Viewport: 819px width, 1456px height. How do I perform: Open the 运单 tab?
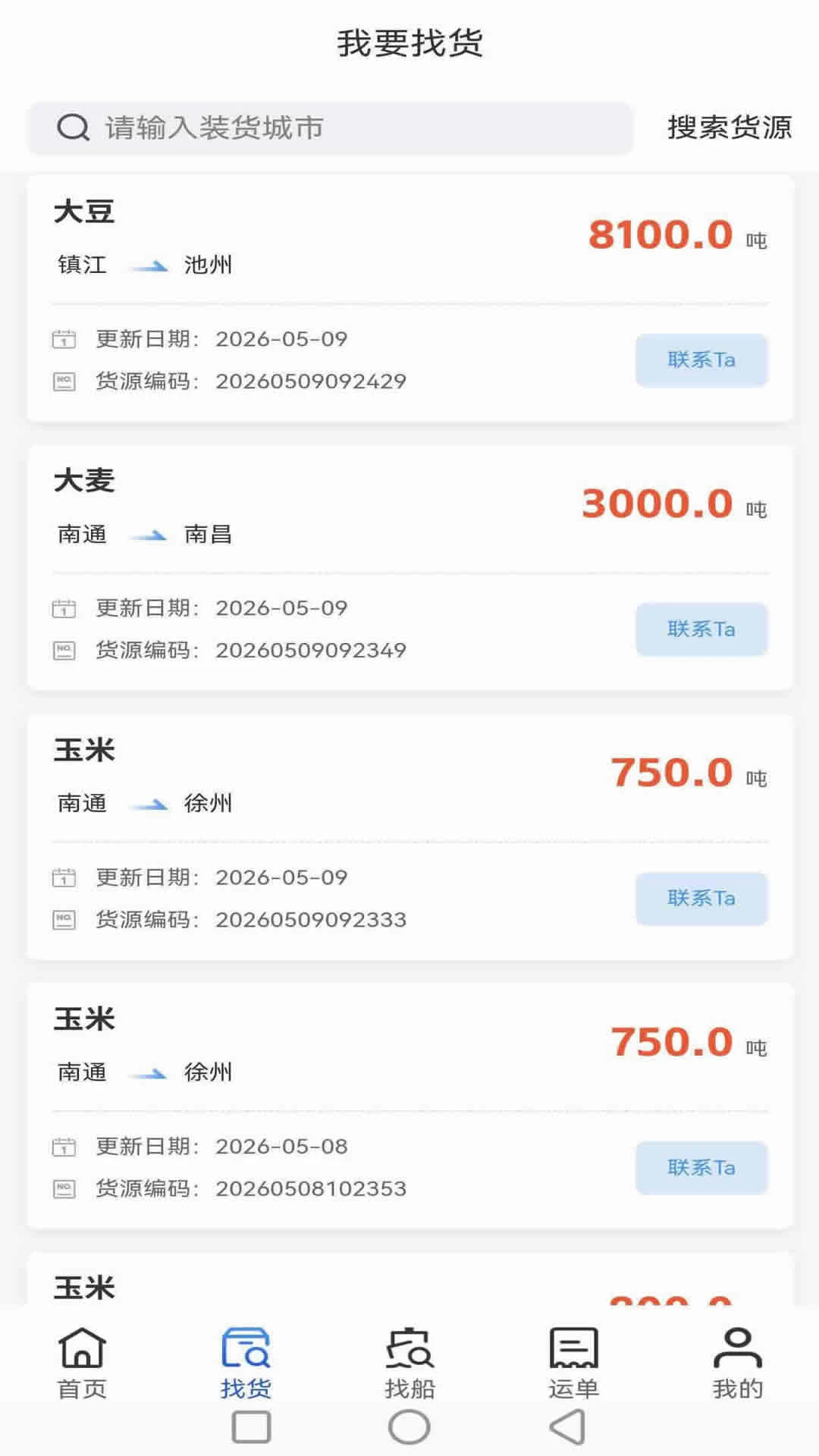coord(574,1363)
